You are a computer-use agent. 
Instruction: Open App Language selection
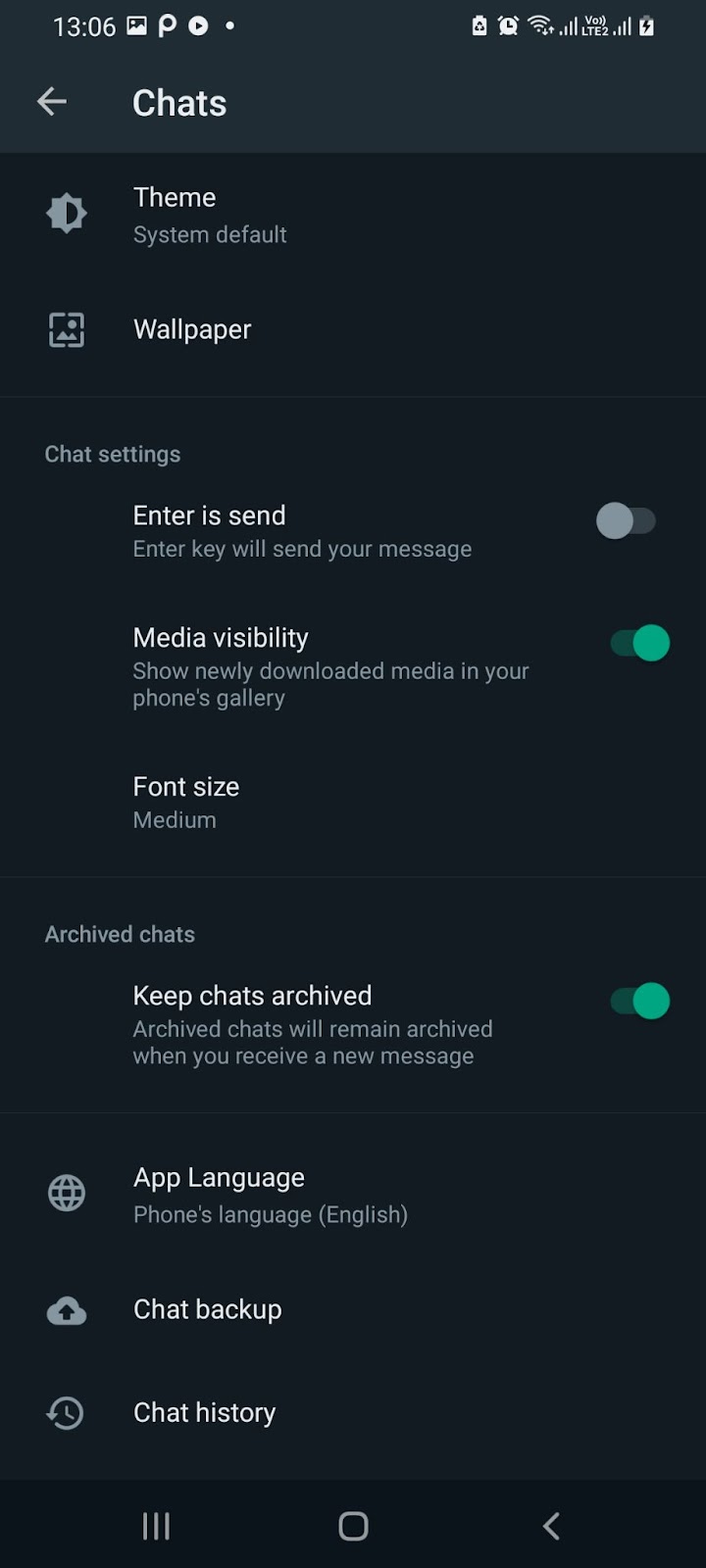point(270,1195)
